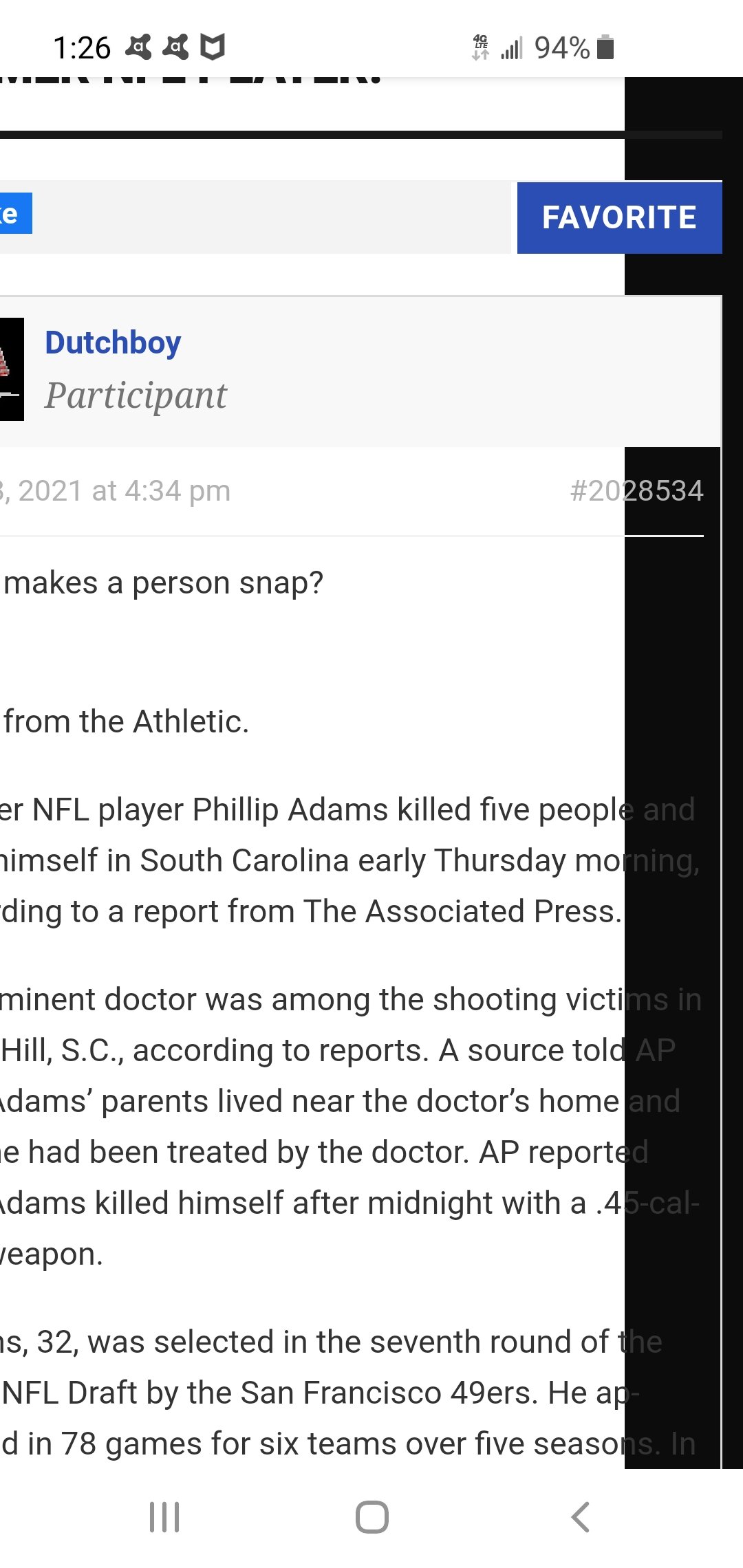This screenshot has width=743, height=1568.
Task: Tap the partially visible blue button
Action: pos(16,213)
